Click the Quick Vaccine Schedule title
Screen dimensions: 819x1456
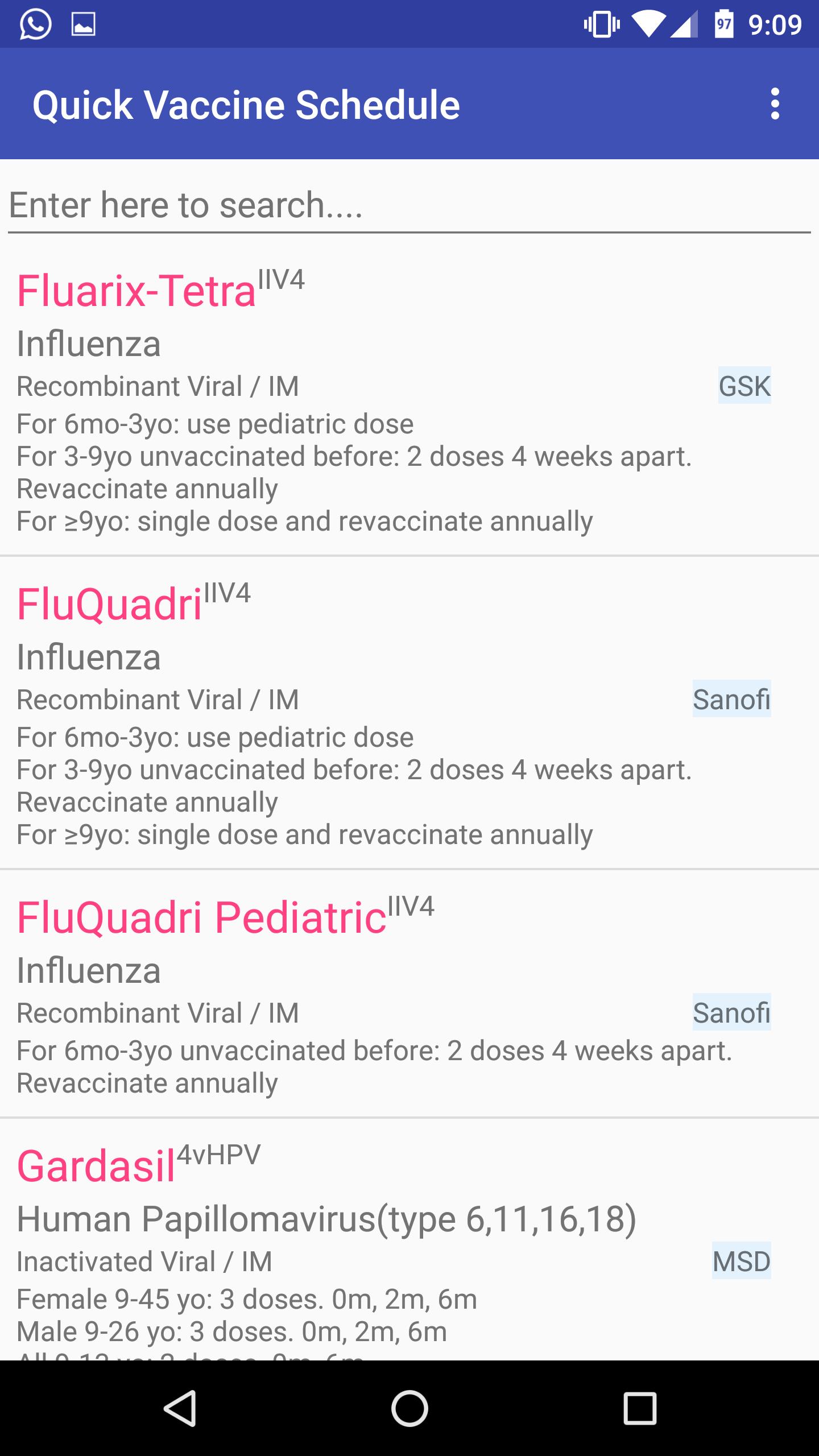coord(246,104)
